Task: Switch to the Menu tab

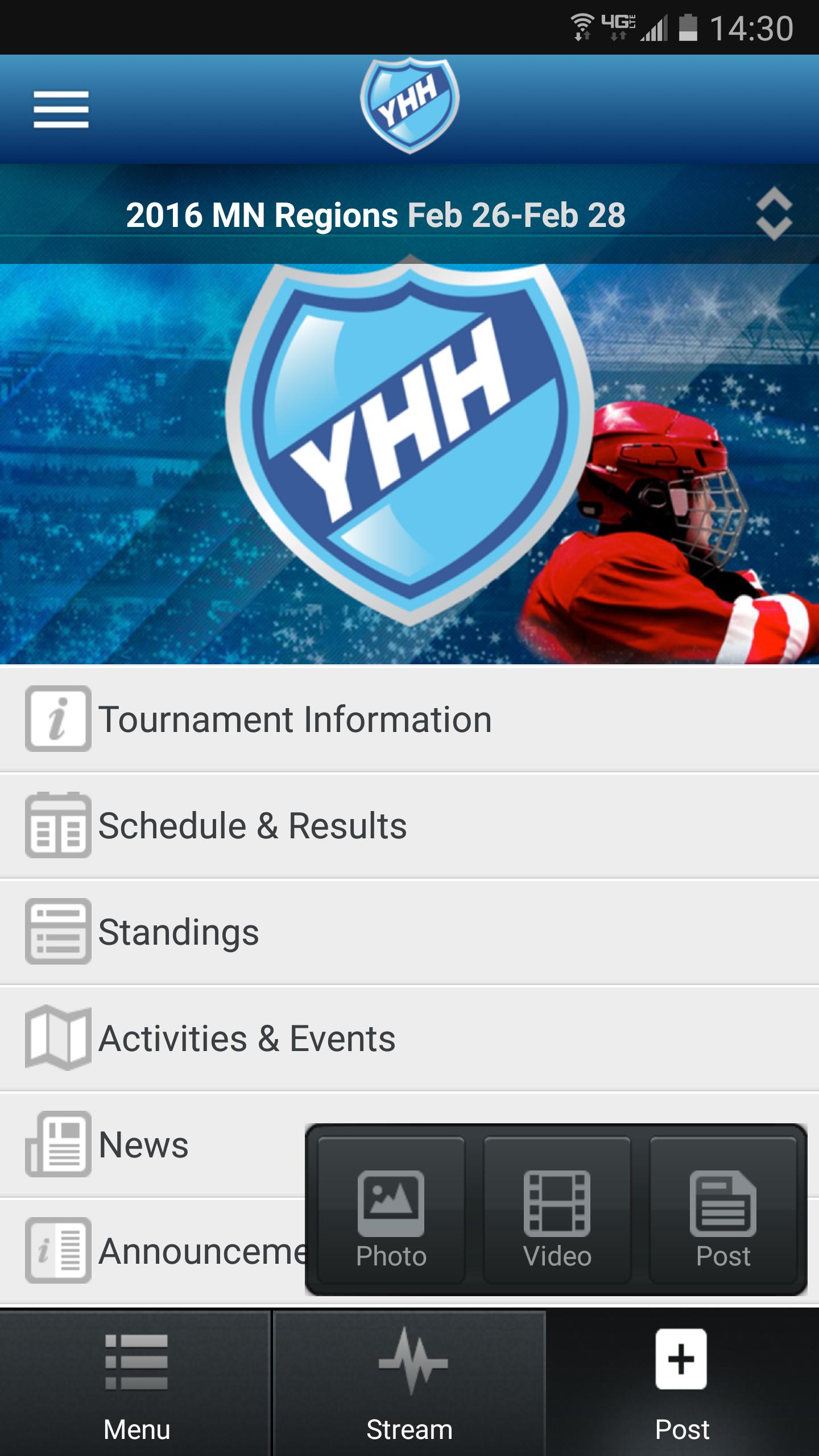Action: pyautogui.click(x=136, y=1383)
